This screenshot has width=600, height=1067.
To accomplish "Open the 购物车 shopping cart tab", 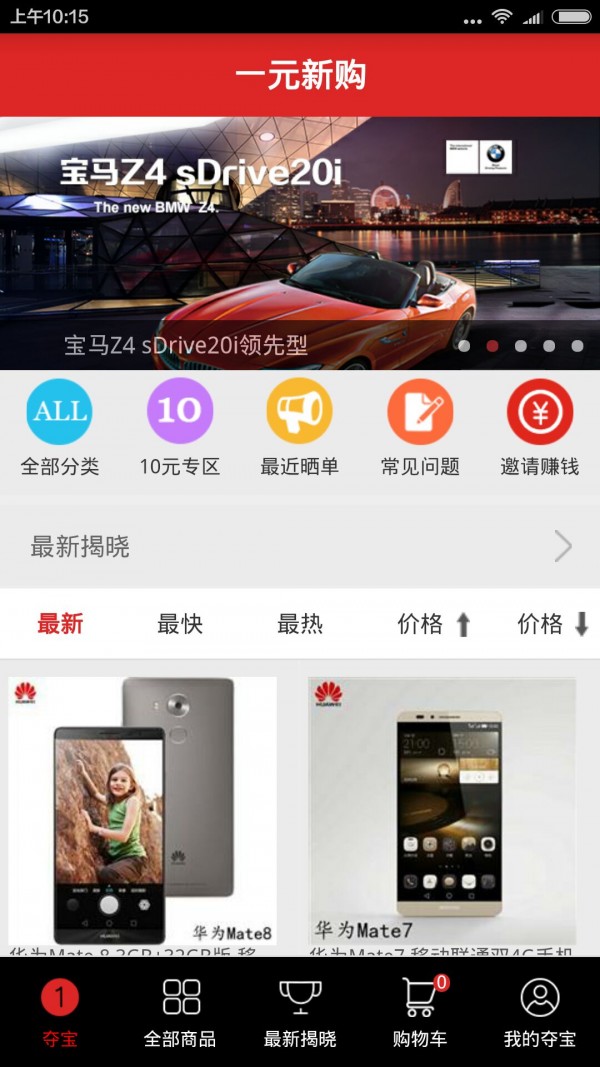I will coord(420,1012).
